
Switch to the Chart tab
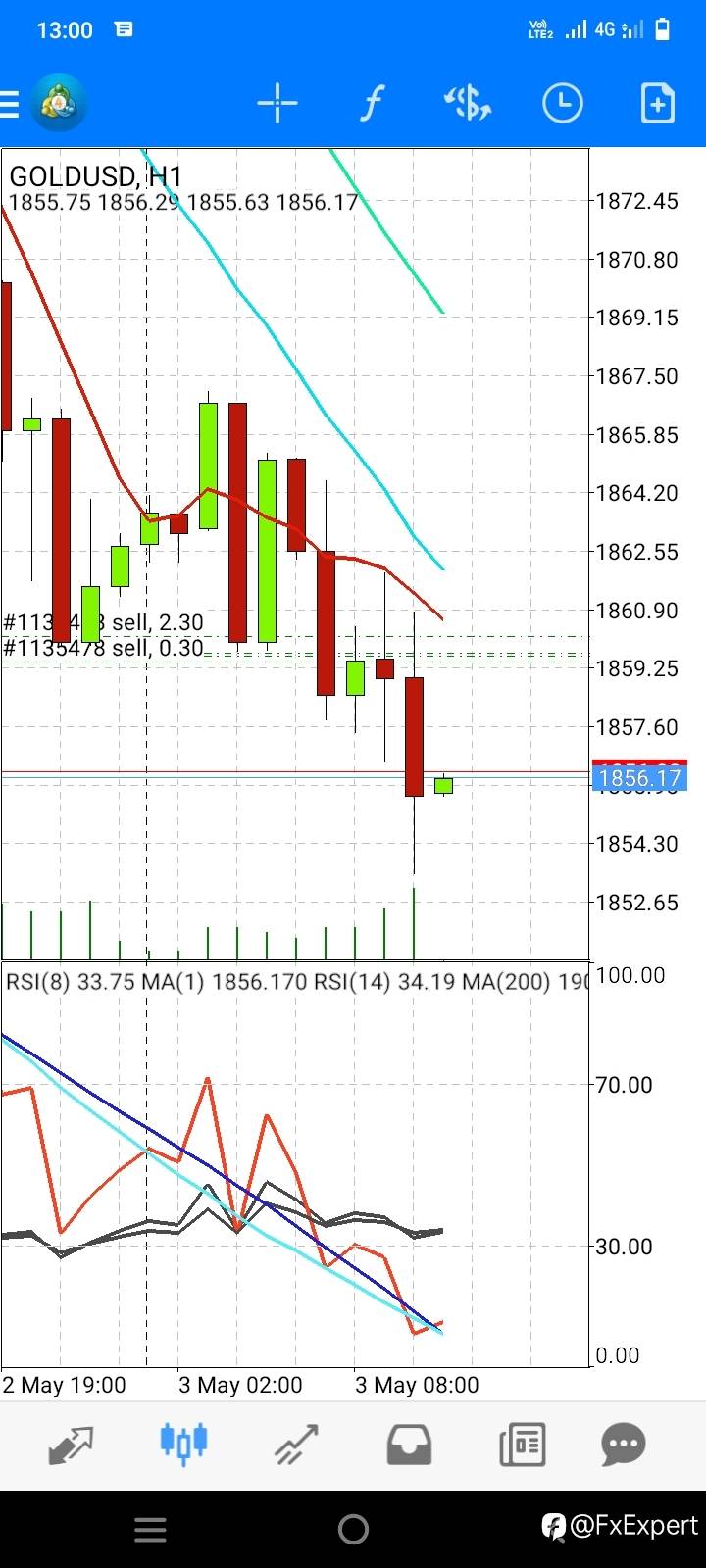click(x=183, y=1444)
